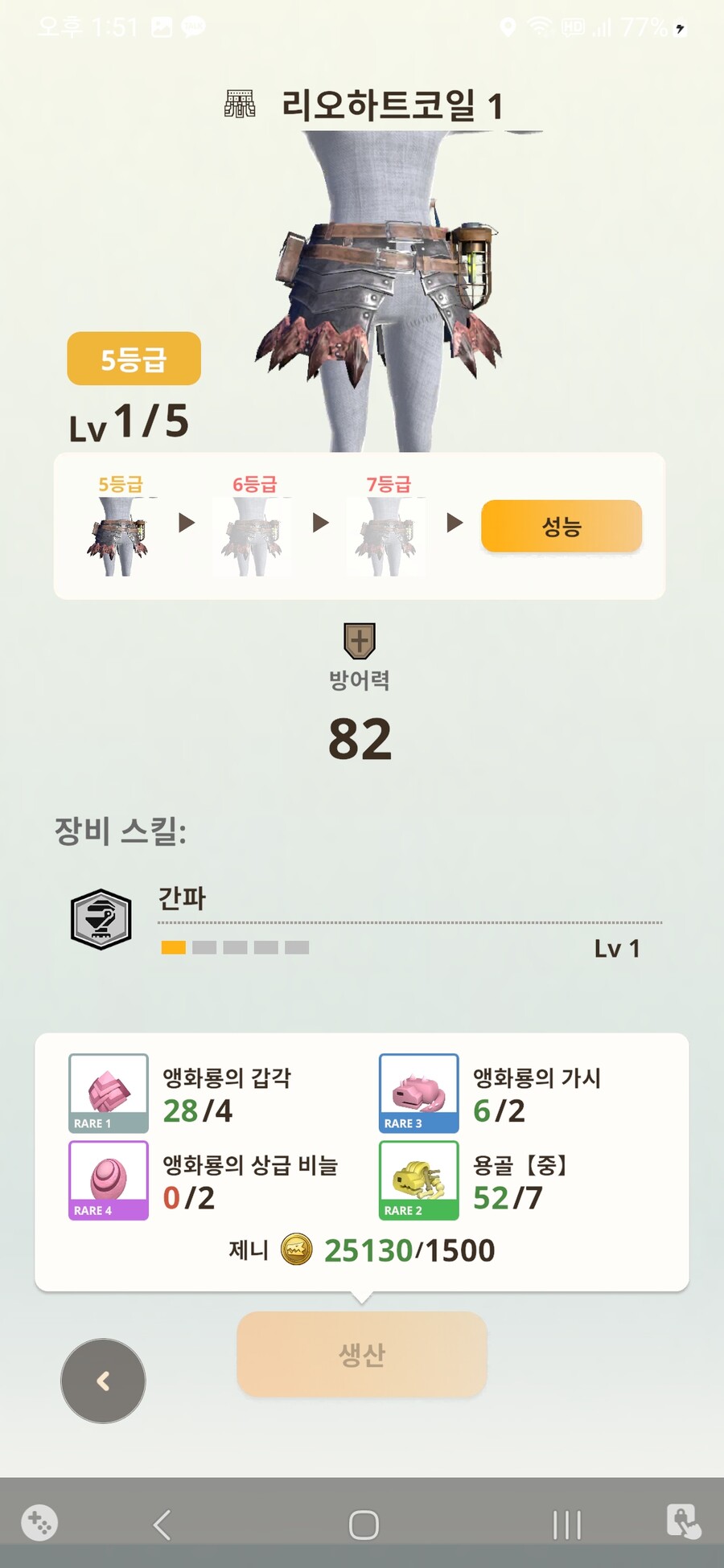724x1568 pixels.
Task: Open the 성능 performance panel
Action: (561, 526)
